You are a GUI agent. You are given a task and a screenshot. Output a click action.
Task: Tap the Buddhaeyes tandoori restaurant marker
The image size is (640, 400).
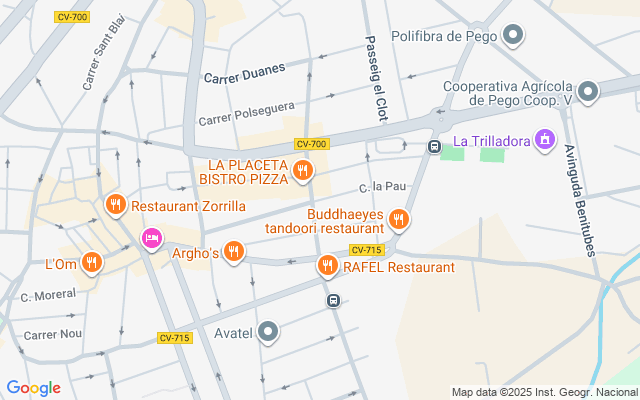pyautogui.click(x=399, y=219)
